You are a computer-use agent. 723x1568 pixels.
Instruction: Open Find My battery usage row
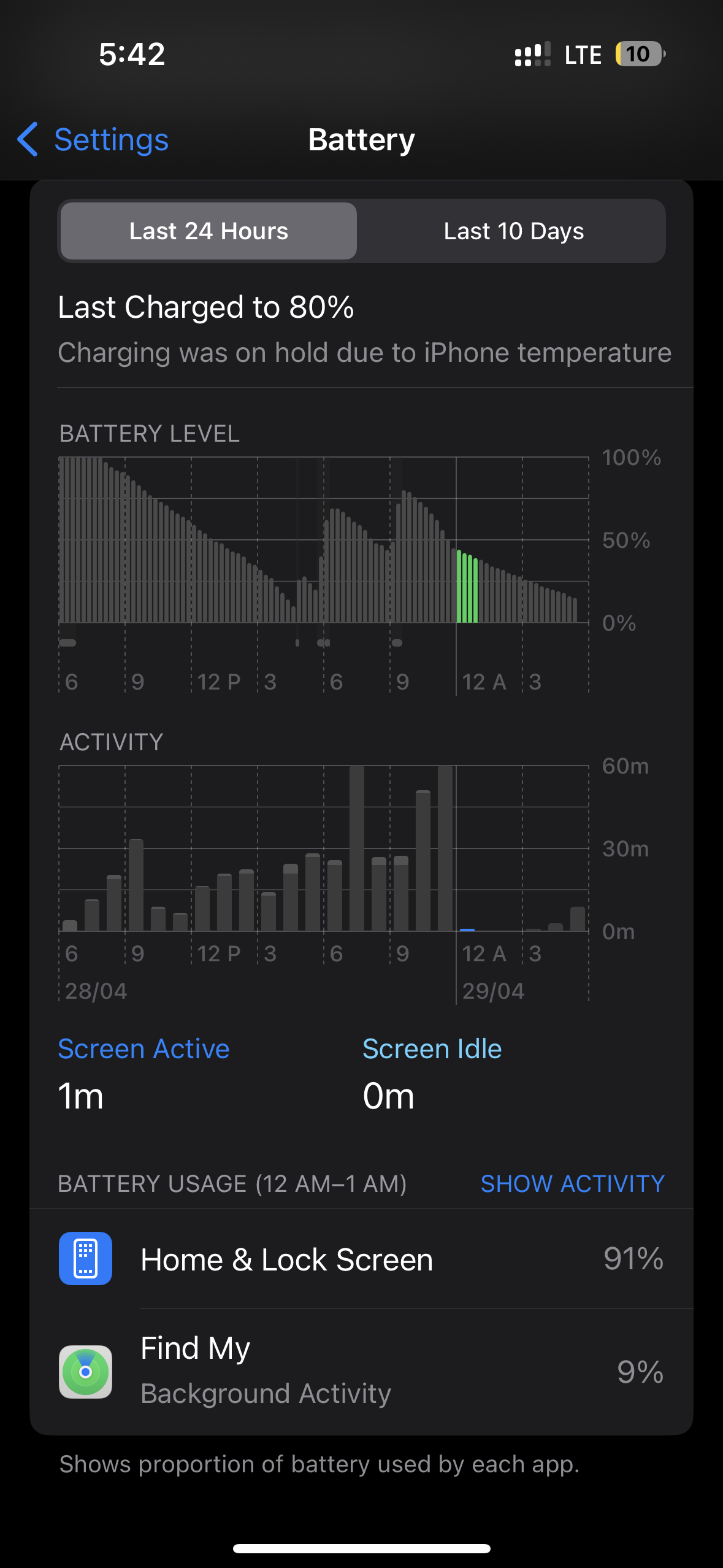point(361,1370)
